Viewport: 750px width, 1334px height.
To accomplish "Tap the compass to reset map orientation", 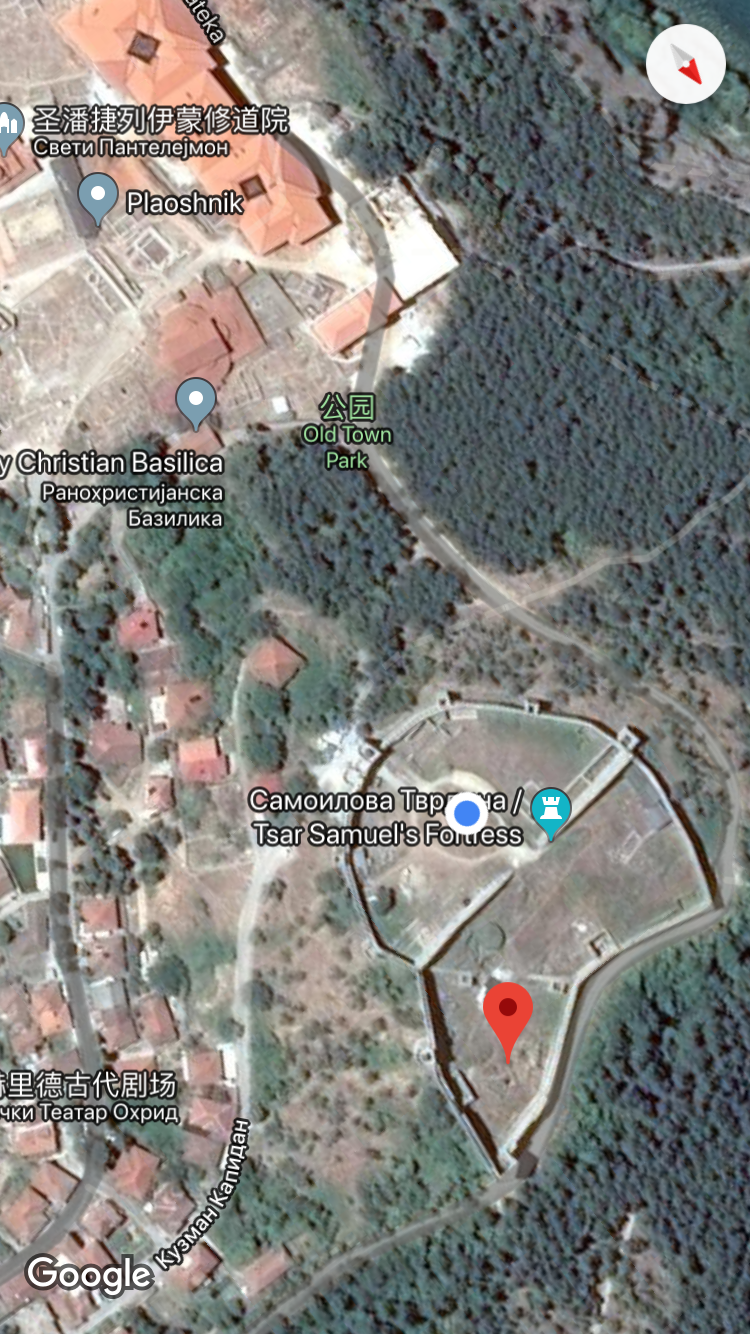I will click(x=685, y=64).
